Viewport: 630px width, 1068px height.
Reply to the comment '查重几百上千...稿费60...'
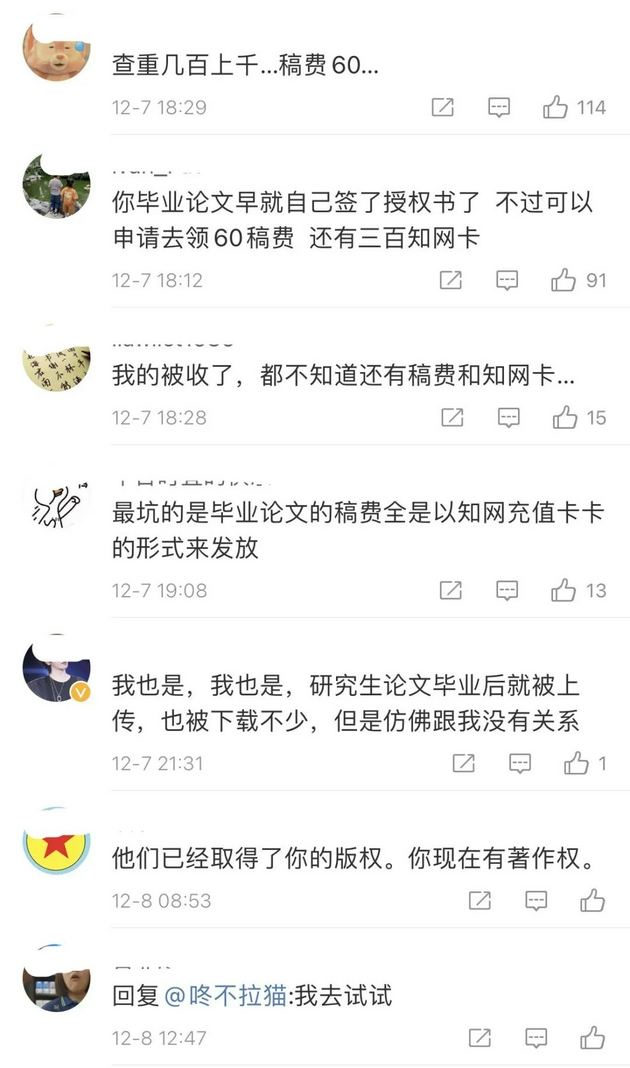coord(499,107)
